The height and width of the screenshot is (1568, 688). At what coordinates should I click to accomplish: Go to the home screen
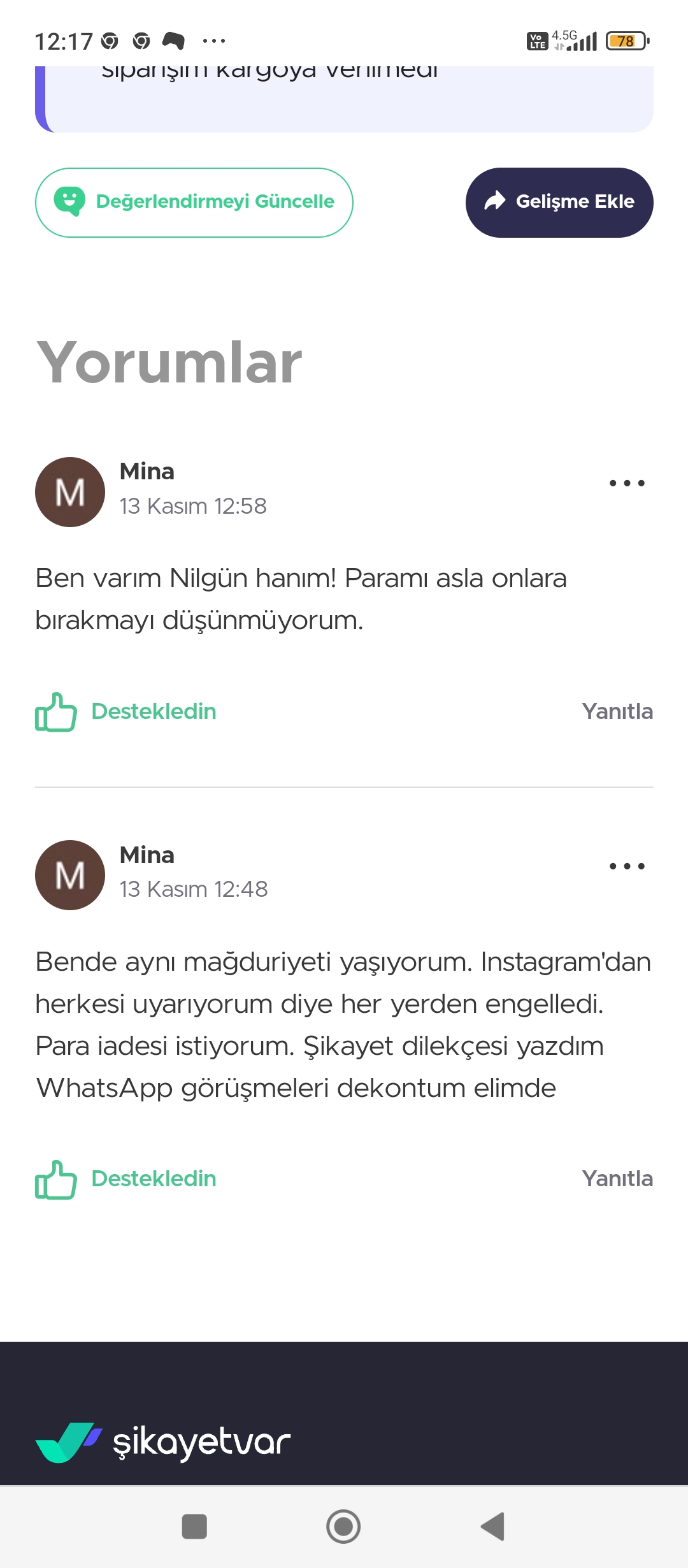point(343,1527)
